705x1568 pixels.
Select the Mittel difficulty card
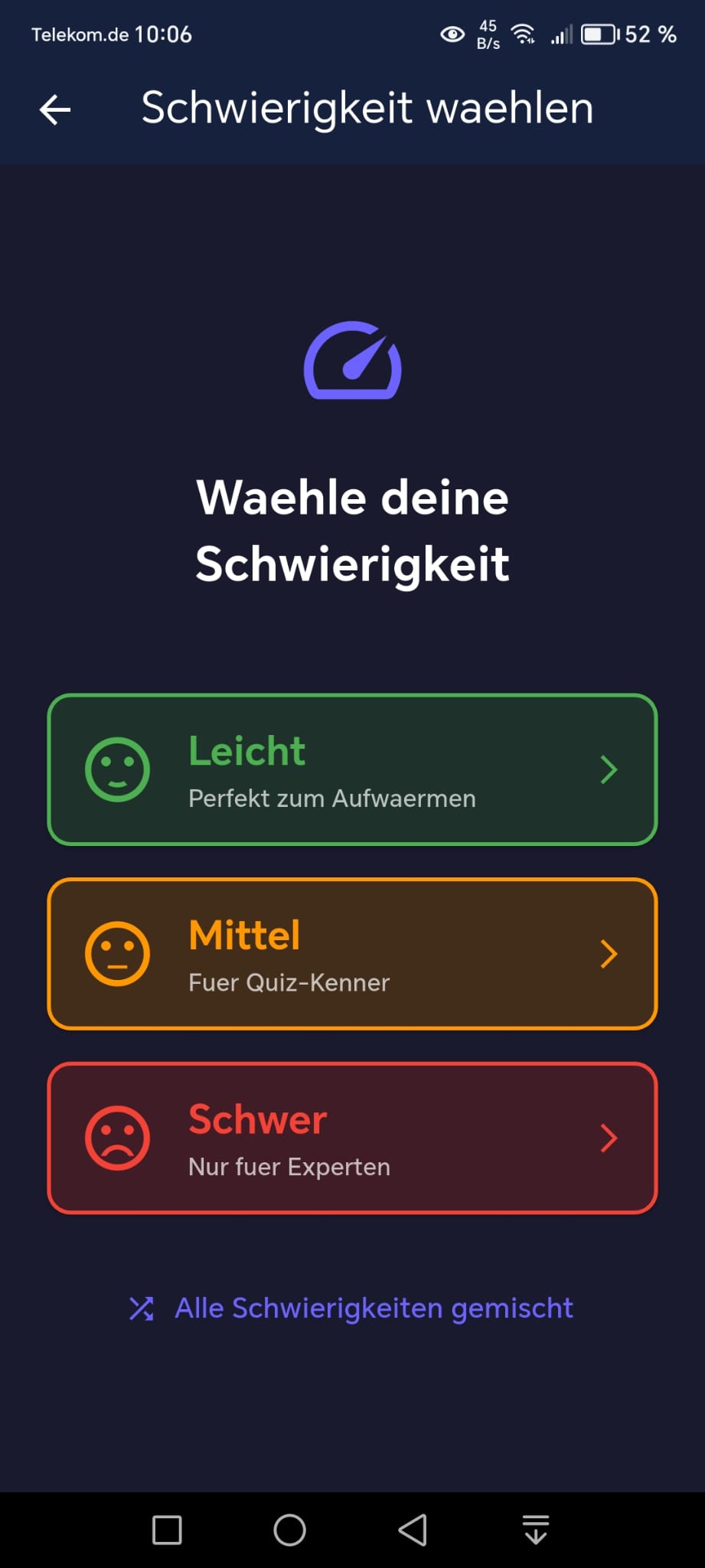point(353,953)
